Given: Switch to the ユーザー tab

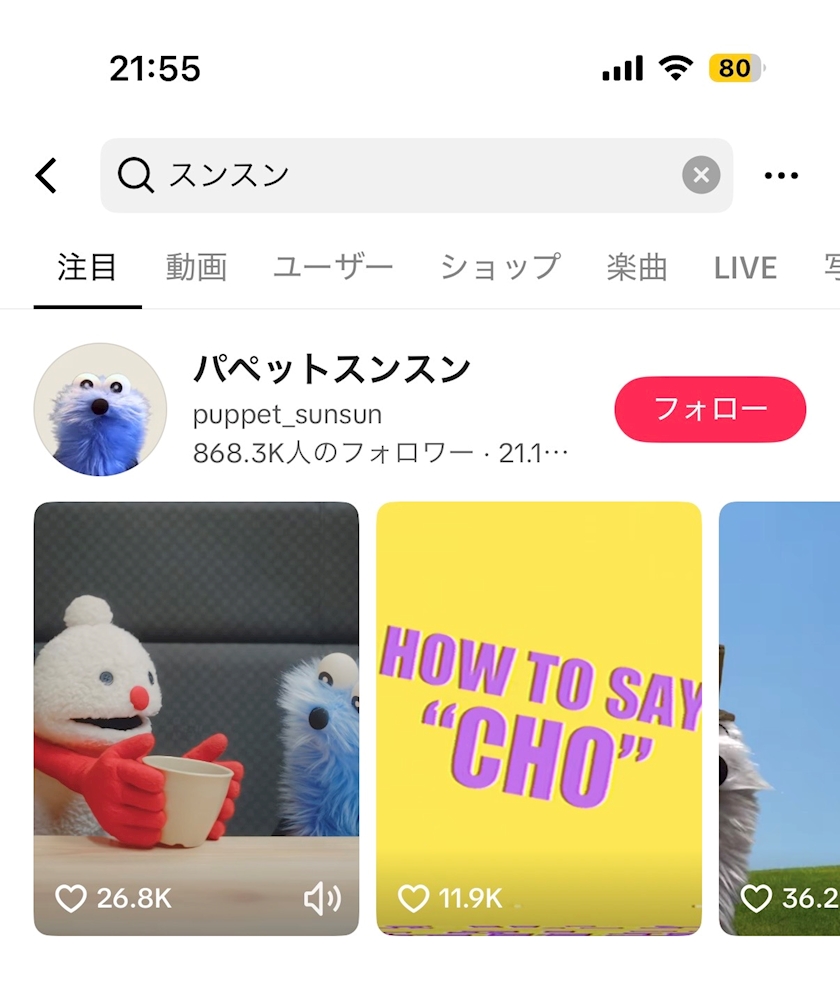Looking at the screenshot, I should pyautogui.click(x=333, y=268).
